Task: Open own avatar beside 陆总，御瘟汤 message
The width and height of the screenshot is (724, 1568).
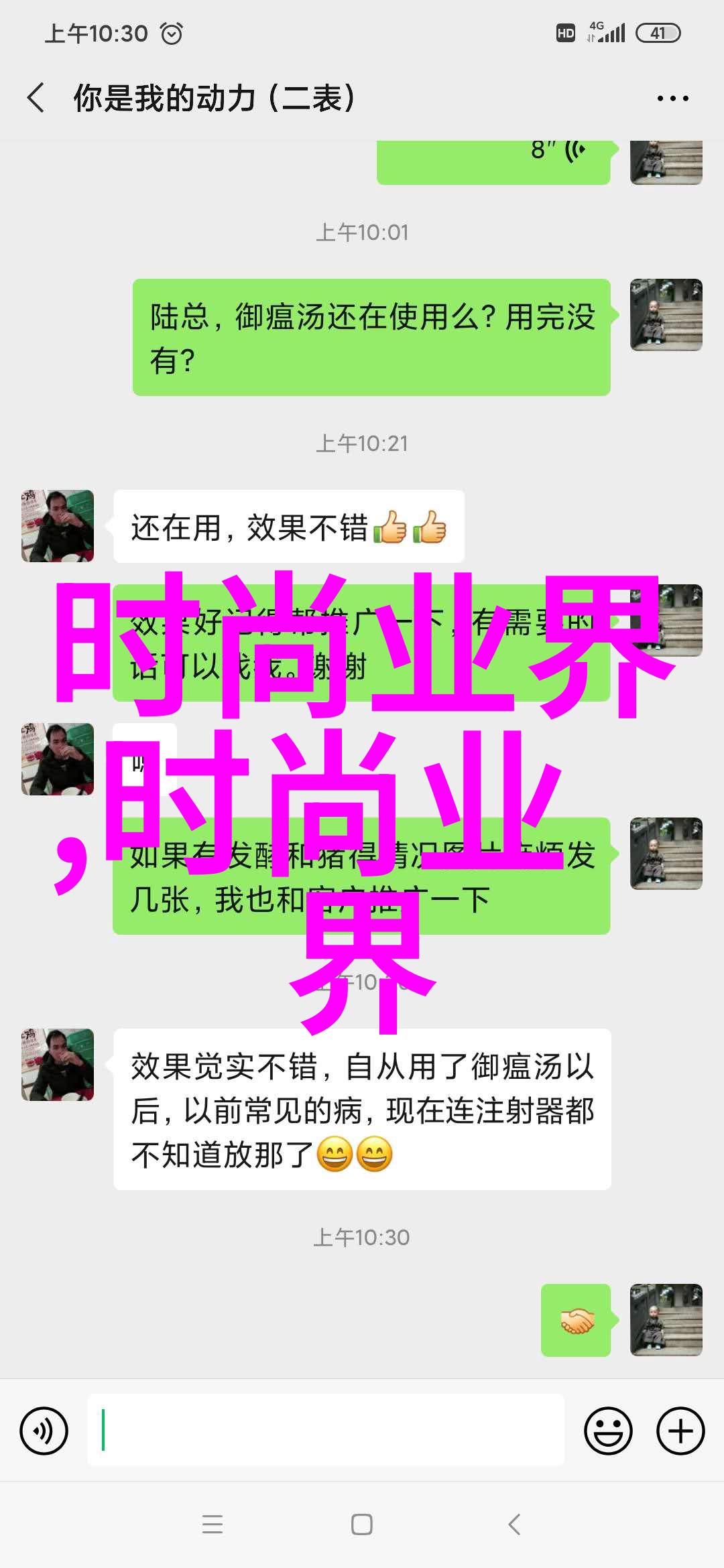Action: click(x=666, y=315)
